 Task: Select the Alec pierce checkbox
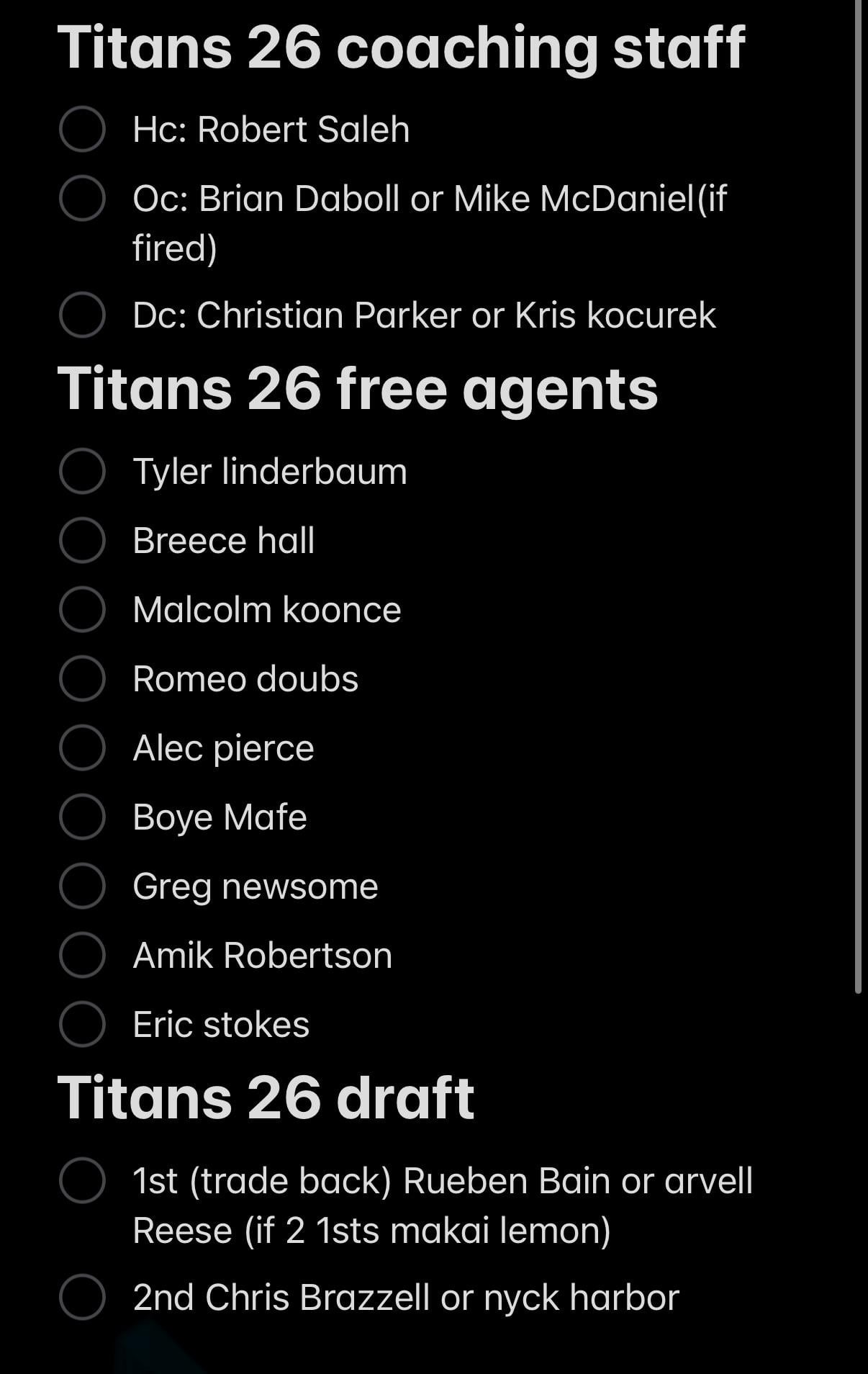(x=82, y=747)
